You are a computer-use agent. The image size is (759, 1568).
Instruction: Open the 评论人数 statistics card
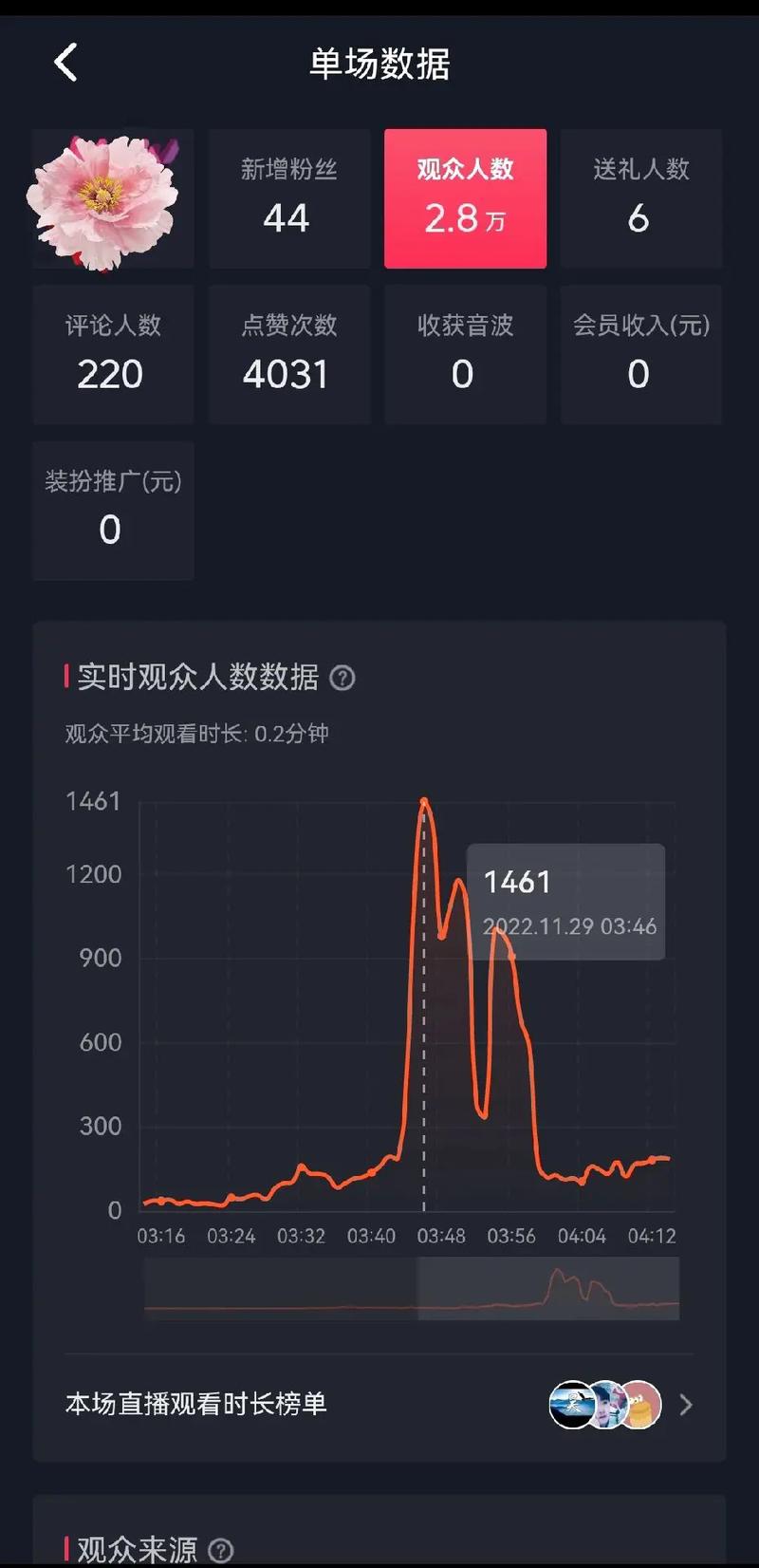coord(112,353)
